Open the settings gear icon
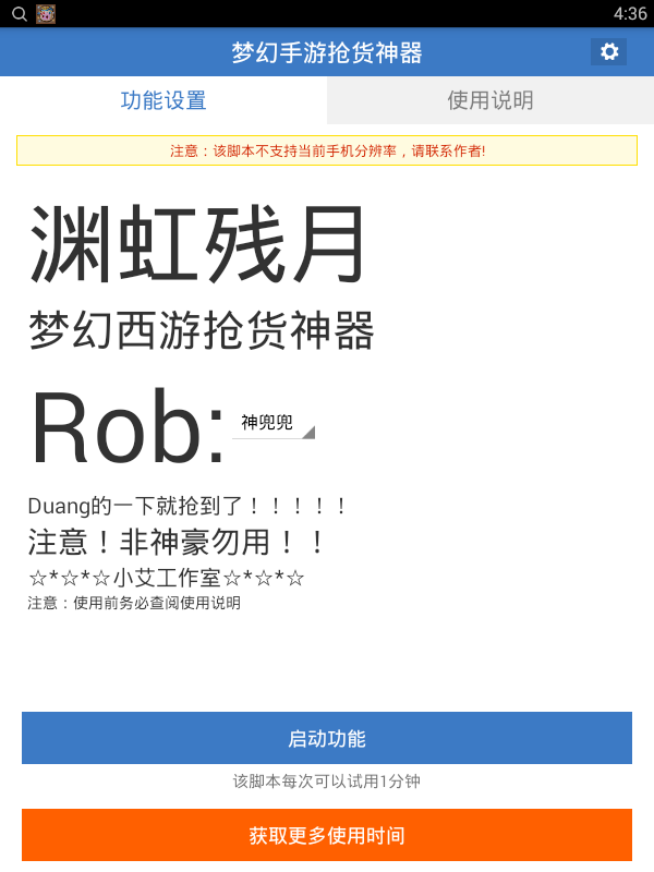Screen dimensions: 654x872 point(609,52)
